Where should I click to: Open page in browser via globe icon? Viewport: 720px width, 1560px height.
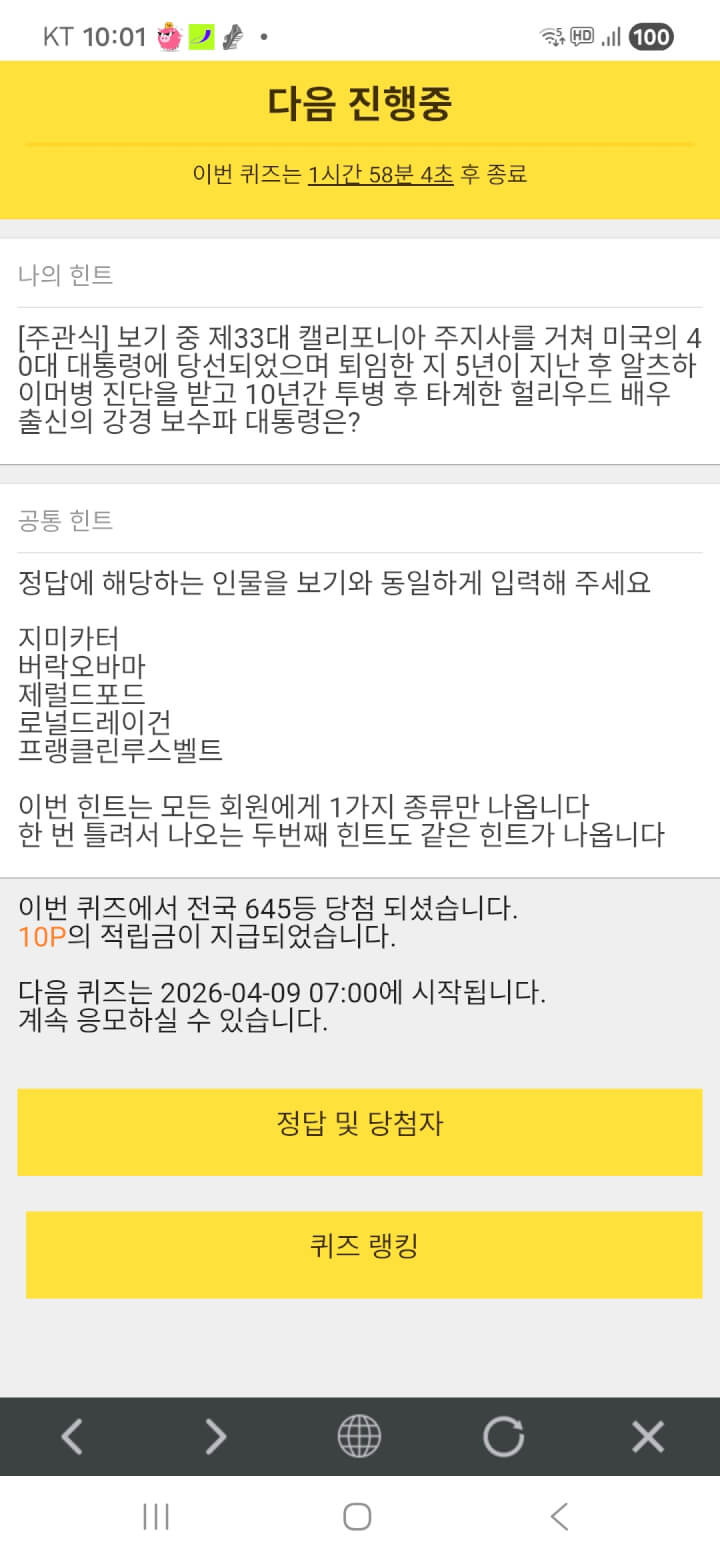click(359, 1437)
